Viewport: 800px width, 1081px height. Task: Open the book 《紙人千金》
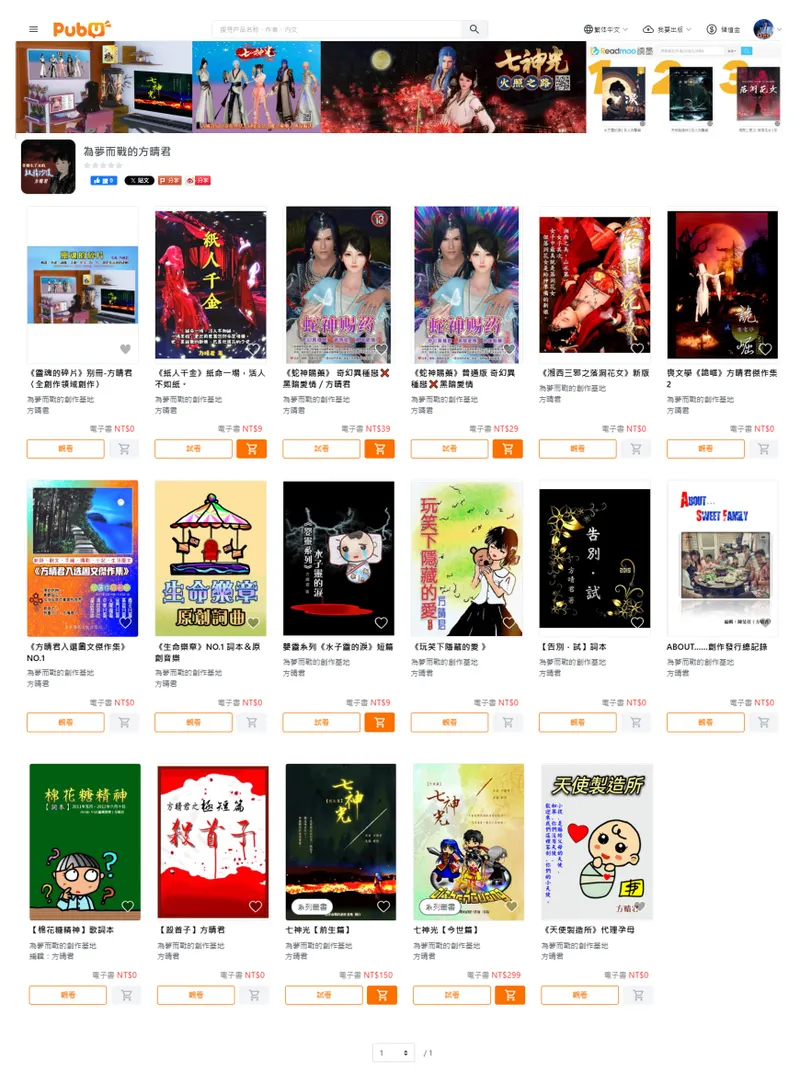(210, 284)
